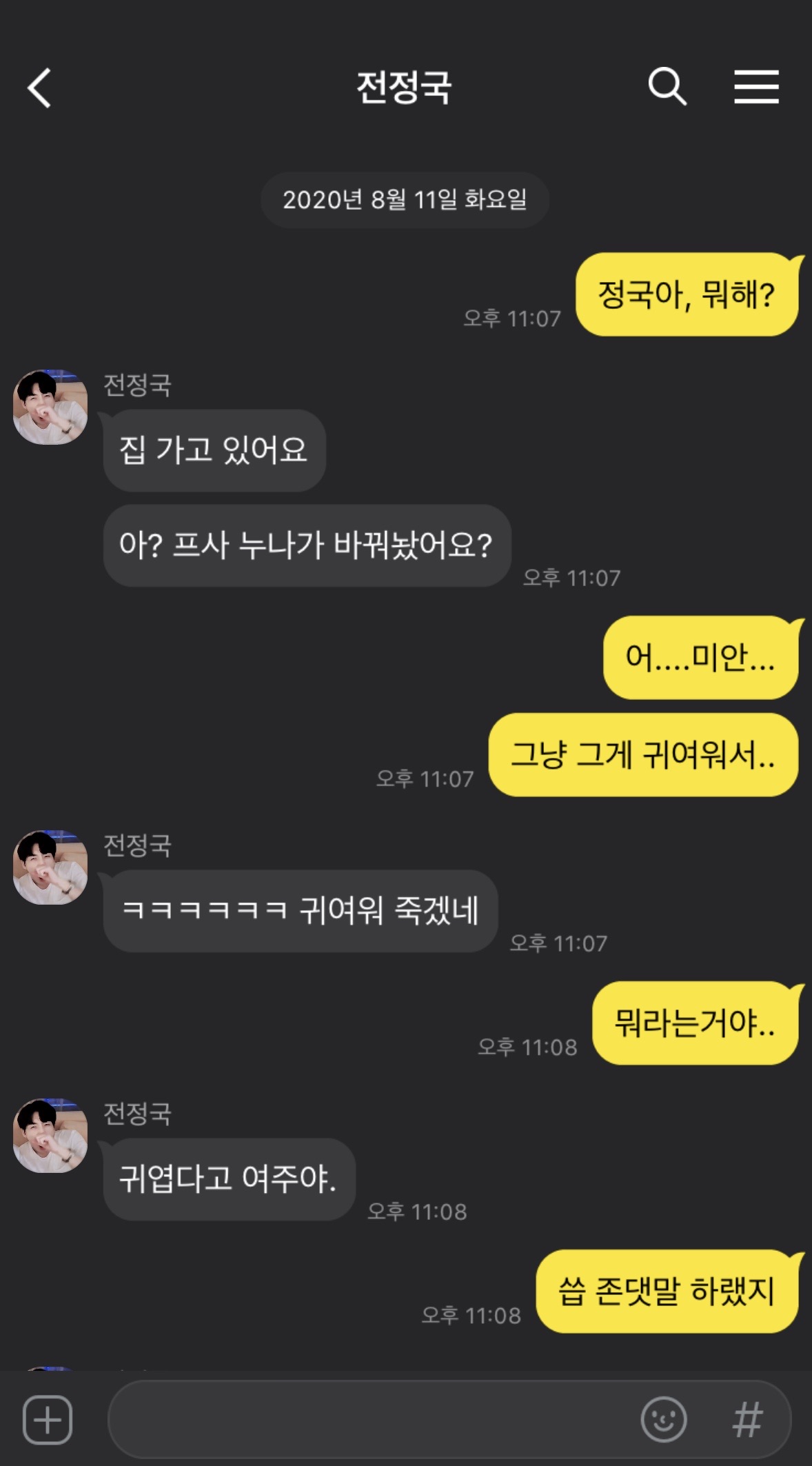Viewport: 812px width, 1466px height.
Task: Tap the hashtag search icon
Action: [x=747, y=1420]
